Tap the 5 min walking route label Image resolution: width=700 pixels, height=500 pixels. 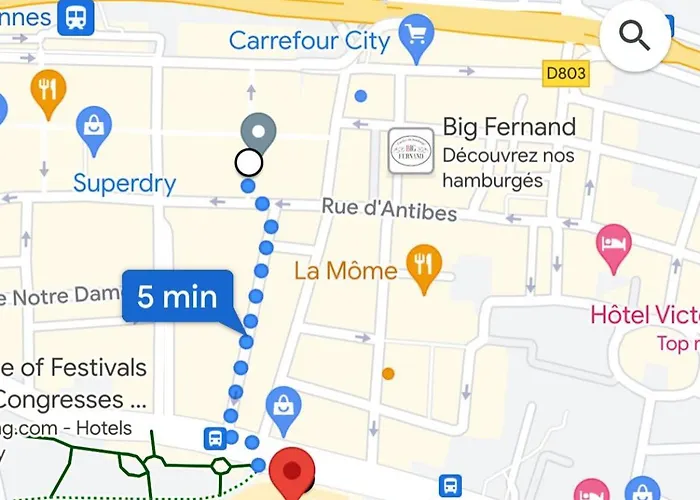(x=177, y=297)
